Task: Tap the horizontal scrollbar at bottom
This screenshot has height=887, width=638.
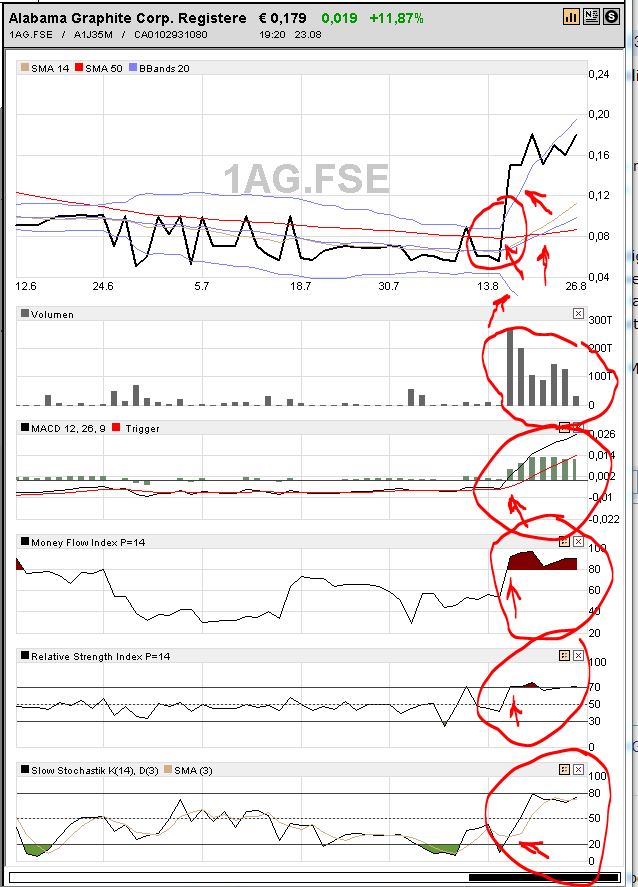Action: pyautogui.click(x=530, y=878)
